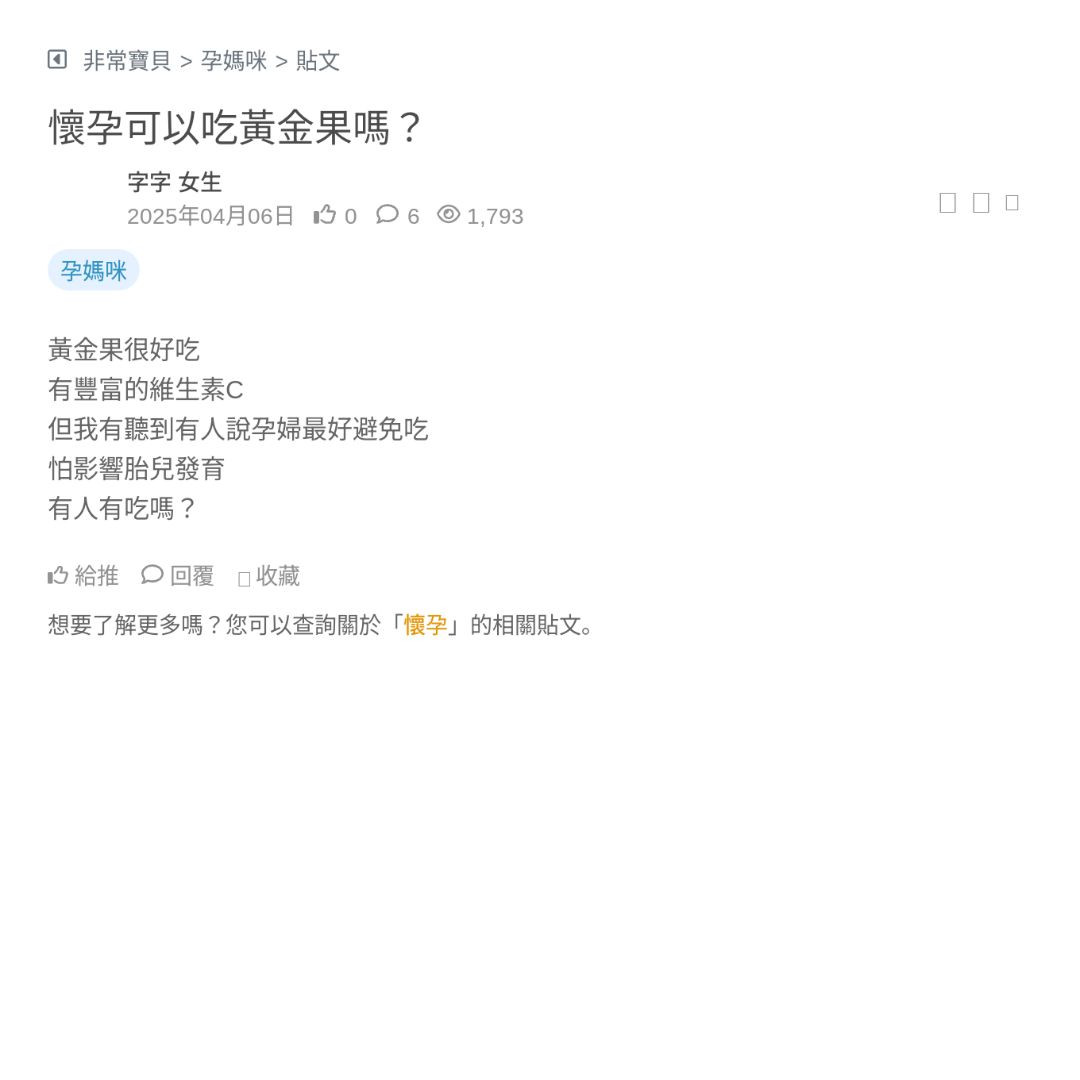Open the 非常寶貝 breadcrumb link
This screenshot has width=1080, height=1080.
pos(127,61)
